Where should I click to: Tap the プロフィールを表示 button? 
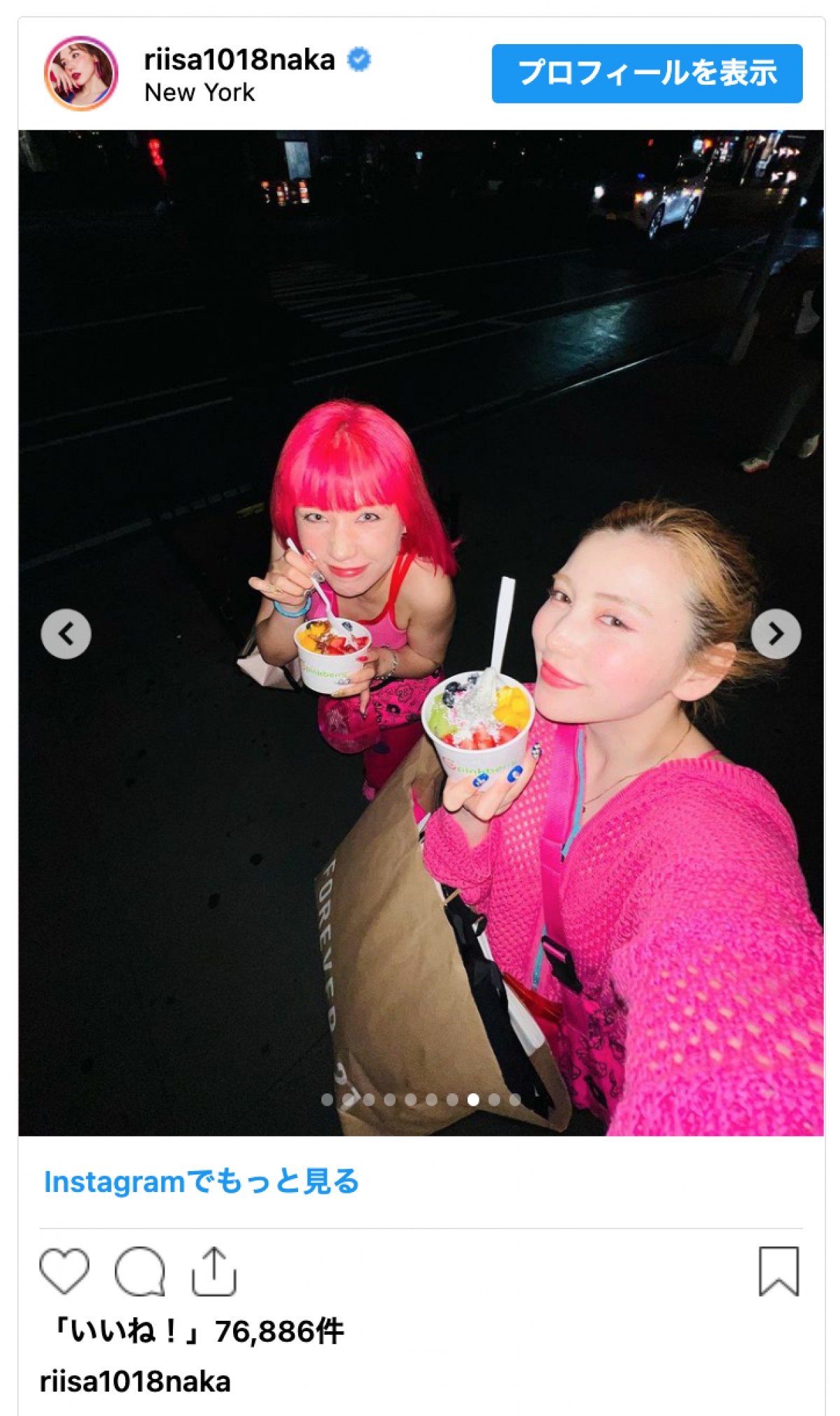coord(646,73)
